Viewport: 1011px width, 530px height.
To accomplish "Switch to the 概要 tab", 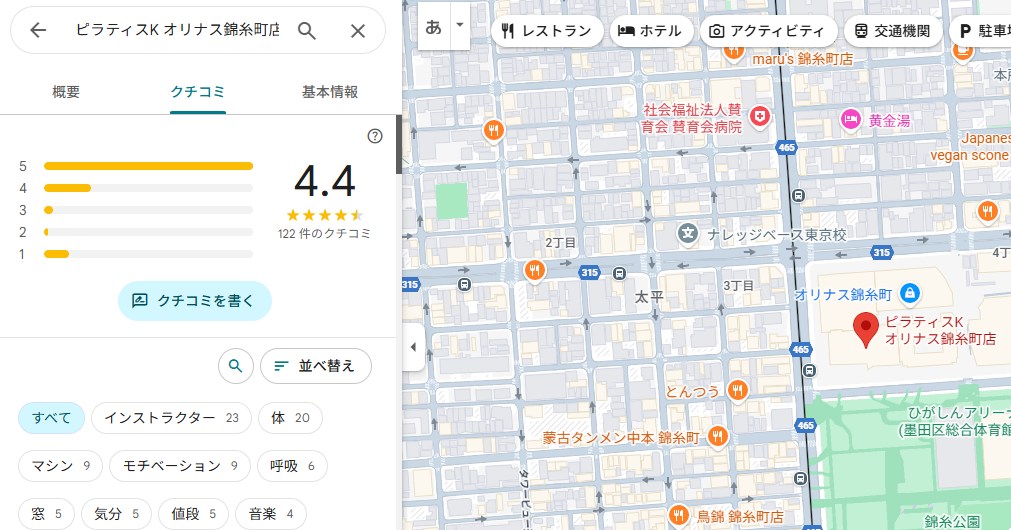I will click(66, 92).
